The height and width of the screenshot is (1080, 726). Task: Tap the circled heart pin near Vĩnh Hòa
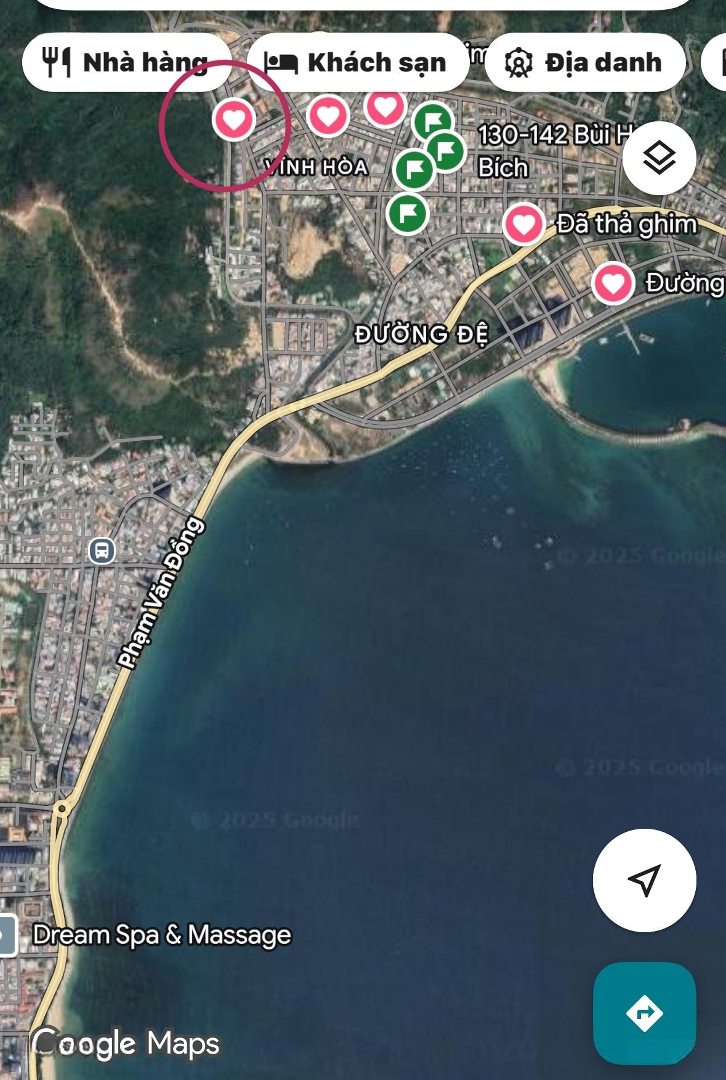[234, 120]
